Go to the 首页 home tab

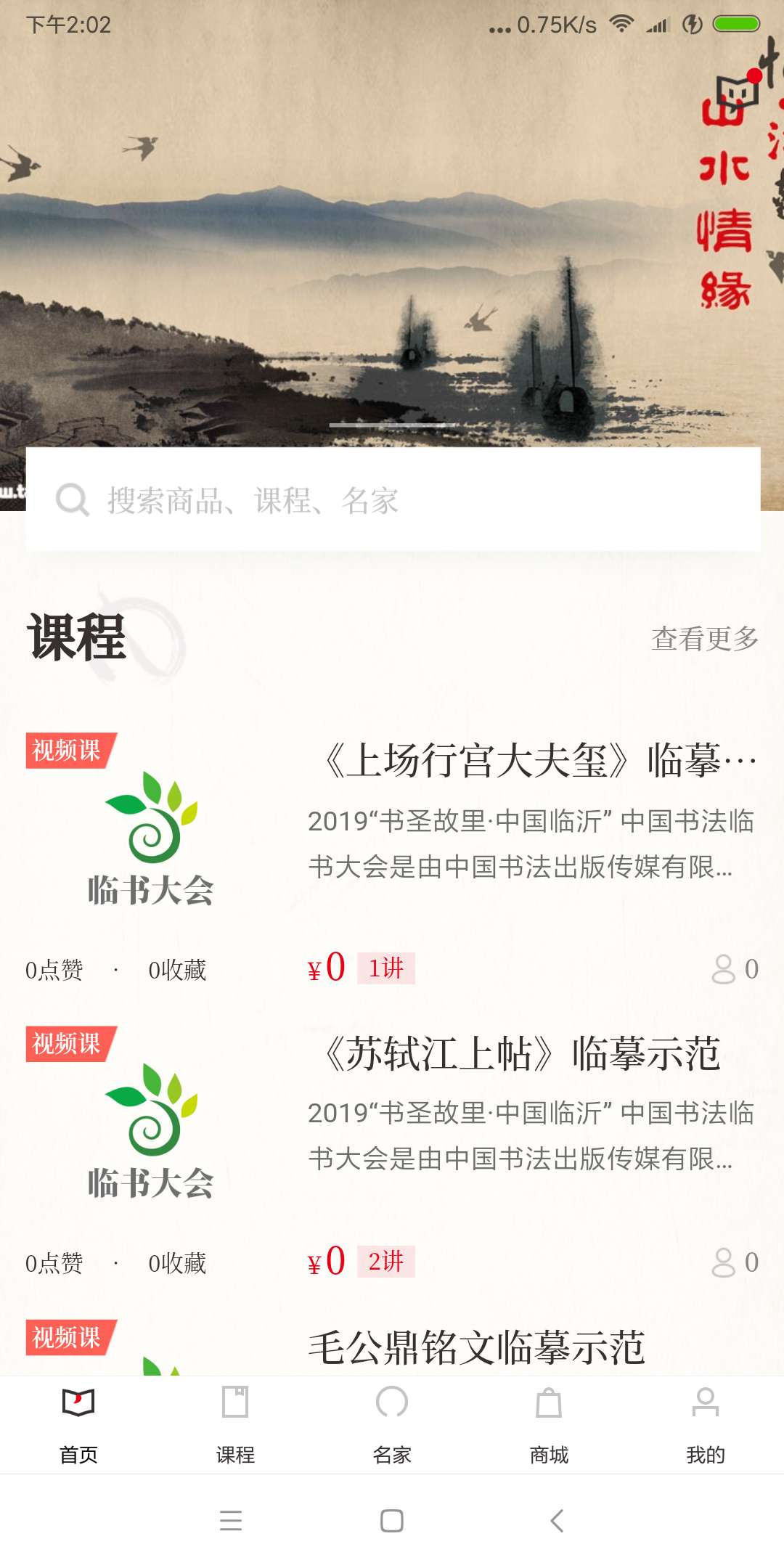[78, 1425]
